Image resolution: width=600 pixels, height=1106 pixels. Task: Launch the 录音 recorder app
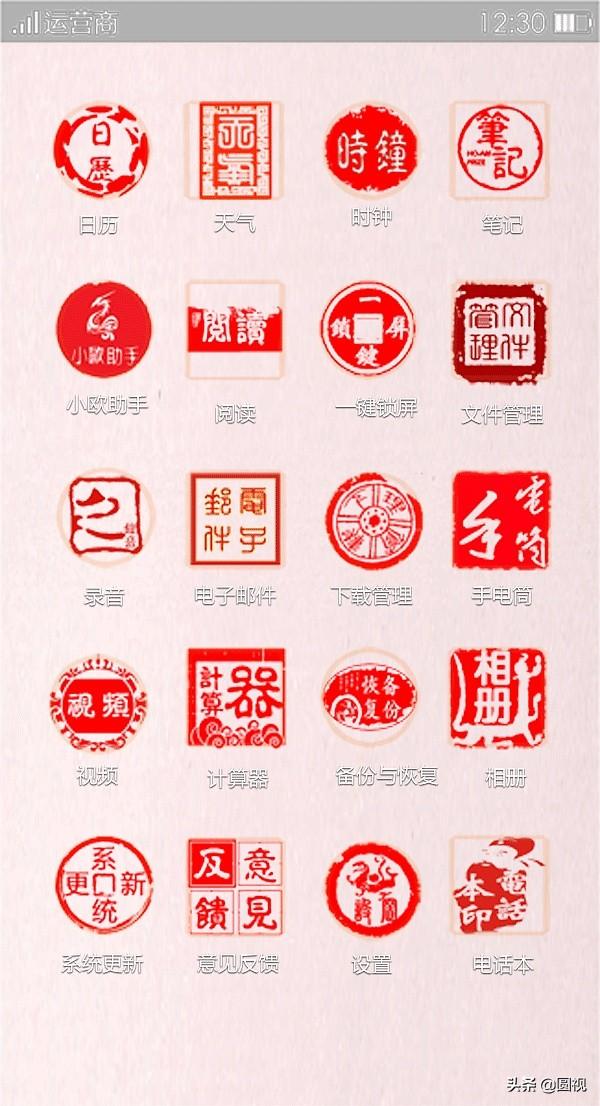[104, 518]
